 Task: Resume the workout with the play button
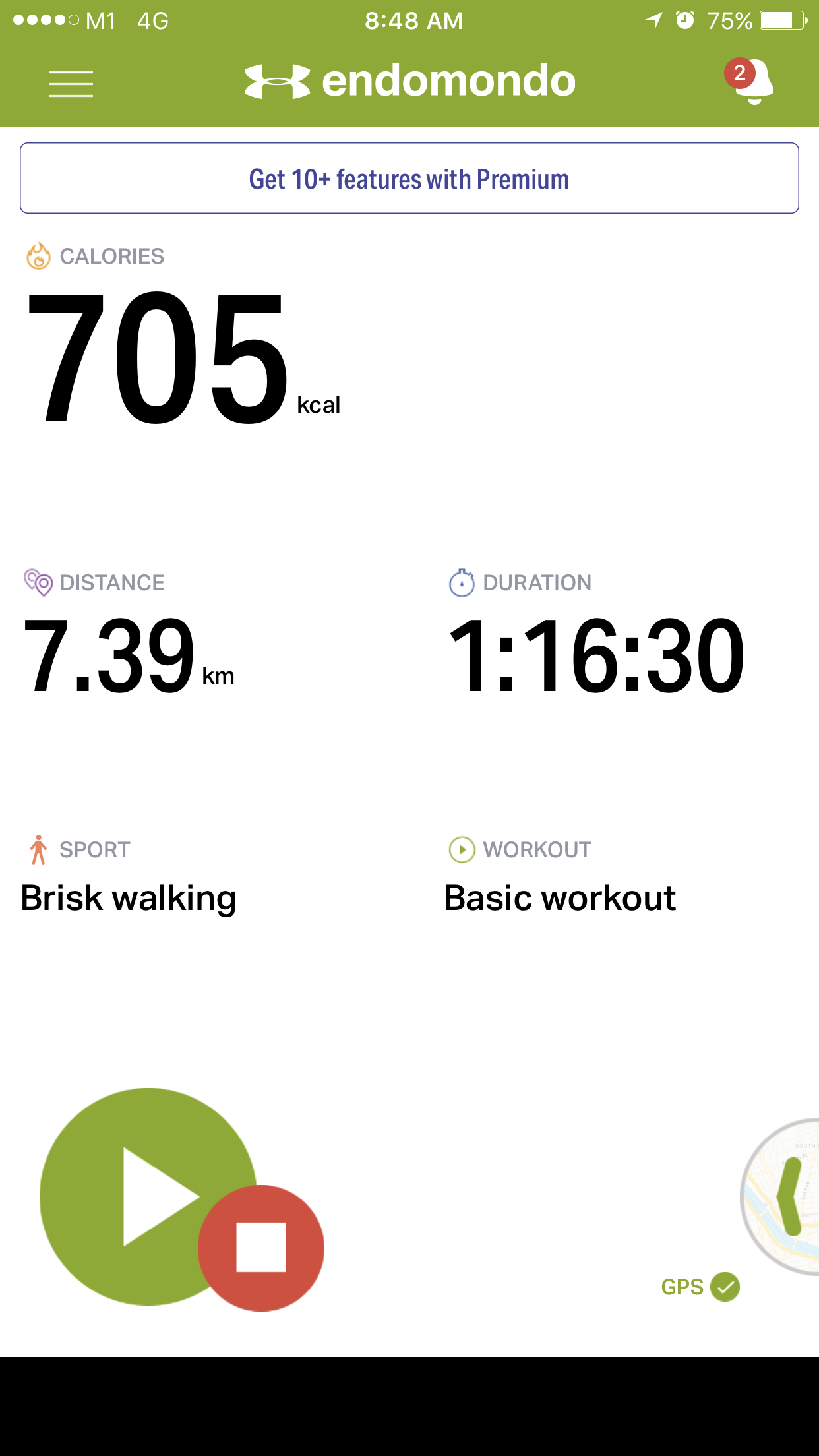(x=148, y=1196)
